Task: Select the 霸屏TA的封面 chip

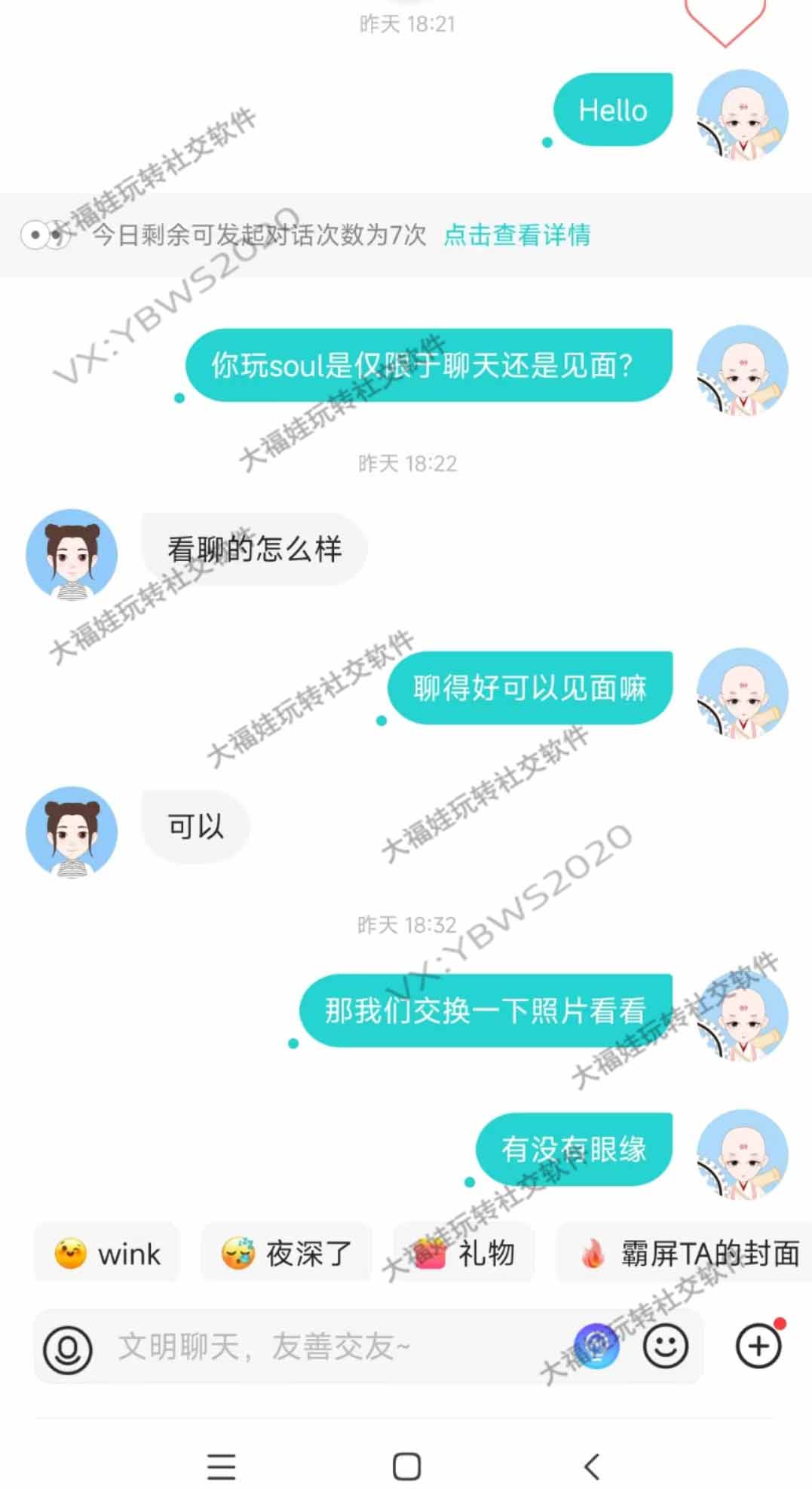Action: click(688, 1254)
